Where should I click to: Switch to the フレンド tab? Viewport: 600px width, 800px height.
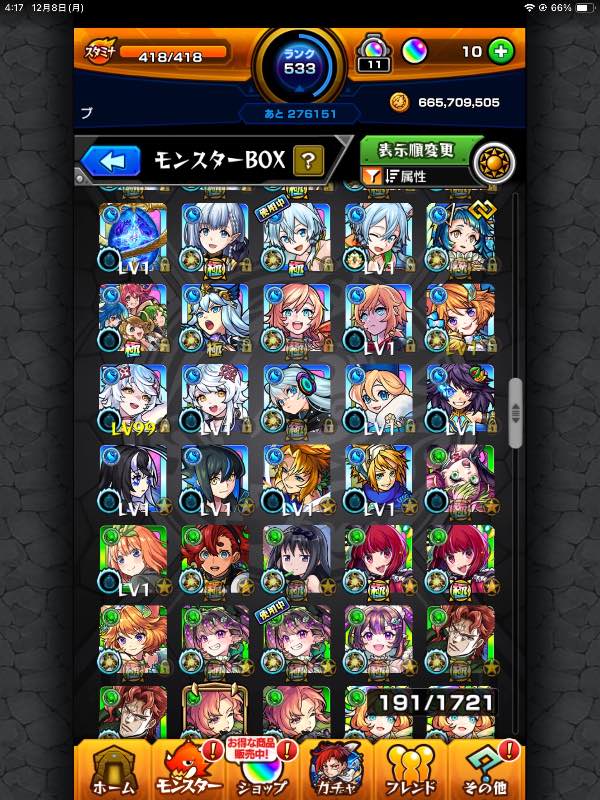click(x=411, y=770)
